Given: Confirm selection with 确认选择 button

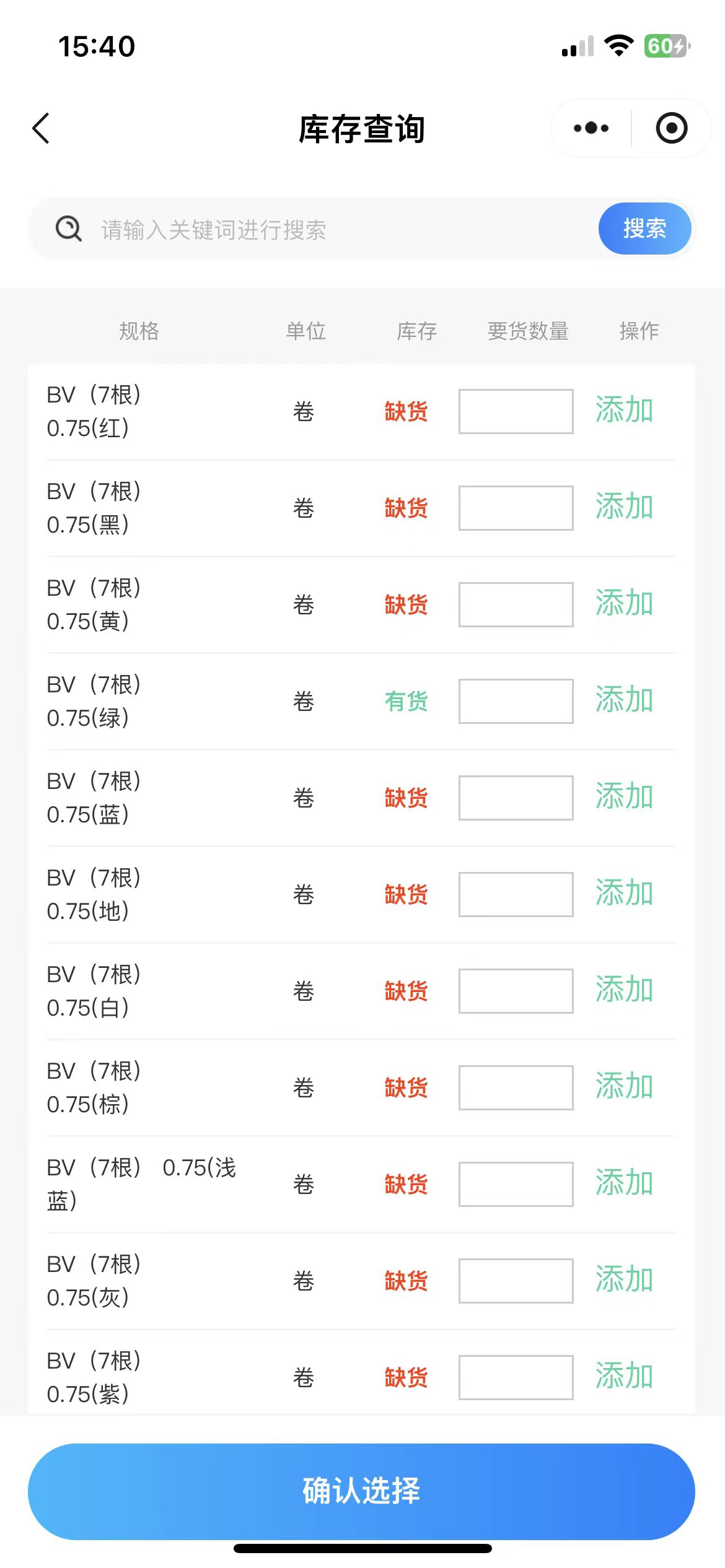Looking at the screenshot, I should (361, 1491).
